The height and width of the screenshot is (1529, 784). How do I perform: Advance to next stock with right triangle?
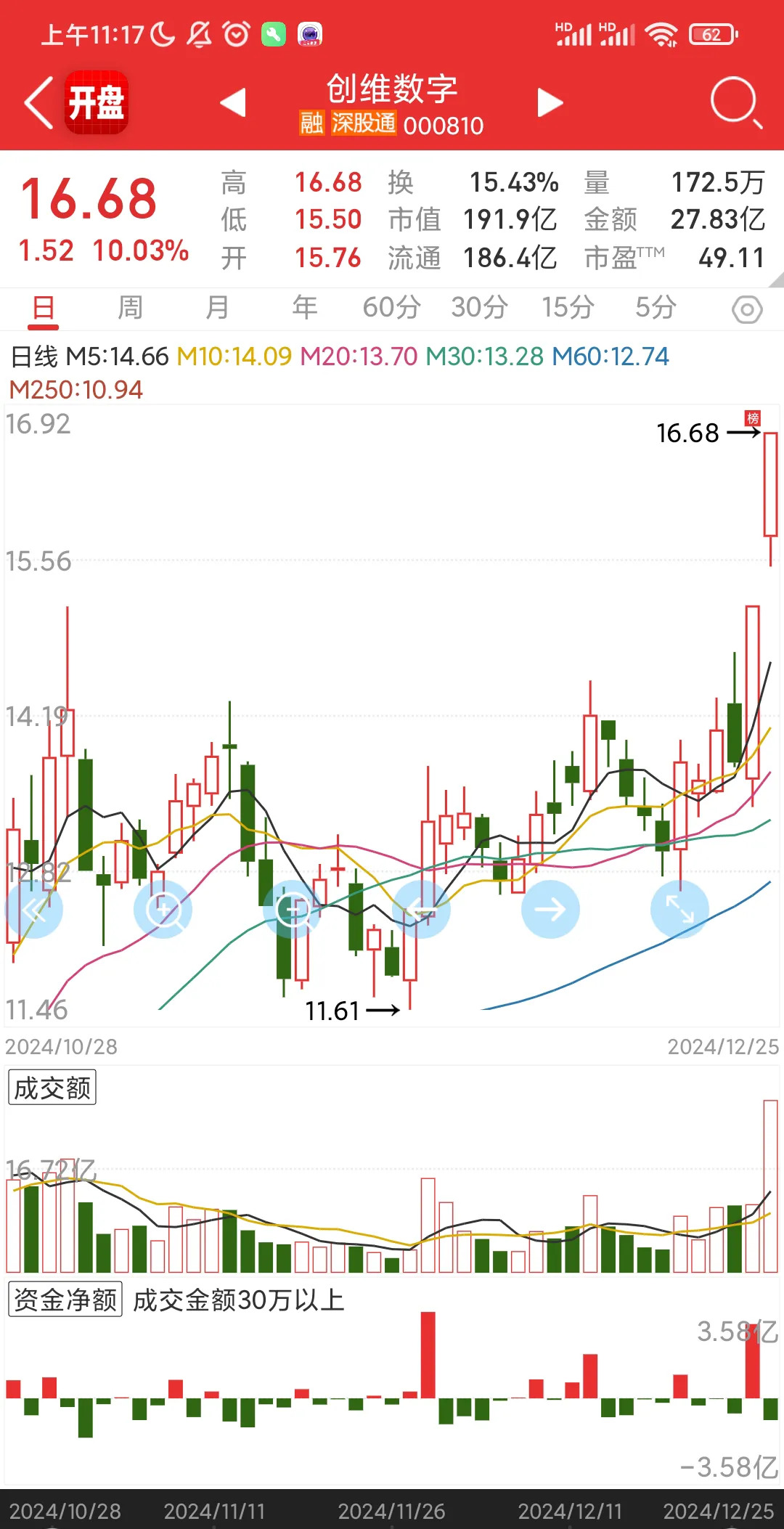[x=550, y=103]
